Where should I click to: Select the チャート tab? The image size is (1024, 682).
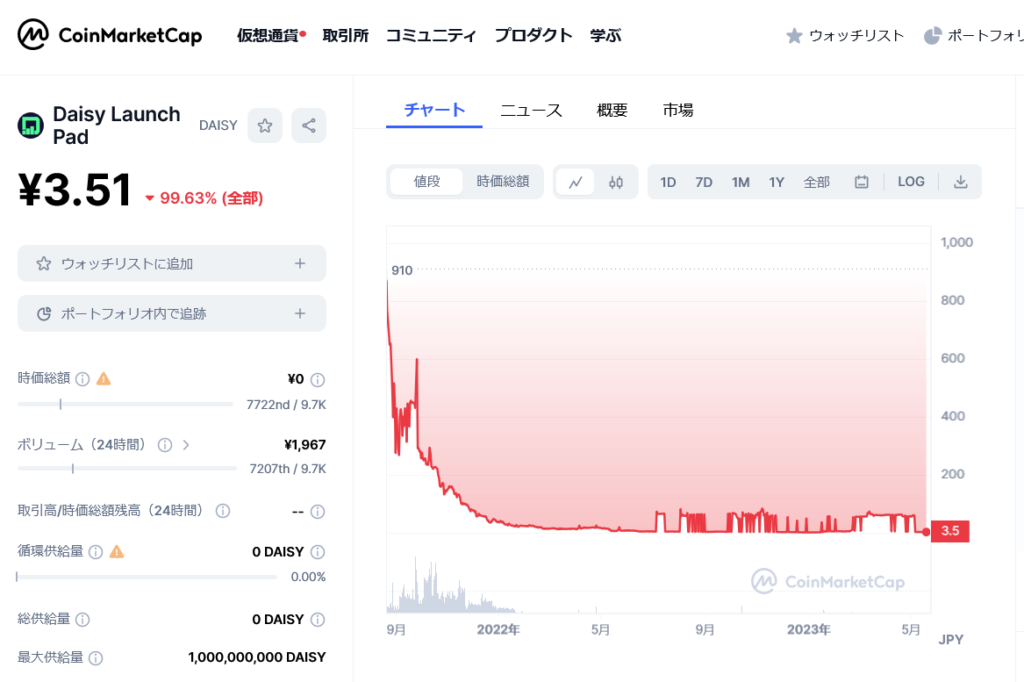[434, 110]
